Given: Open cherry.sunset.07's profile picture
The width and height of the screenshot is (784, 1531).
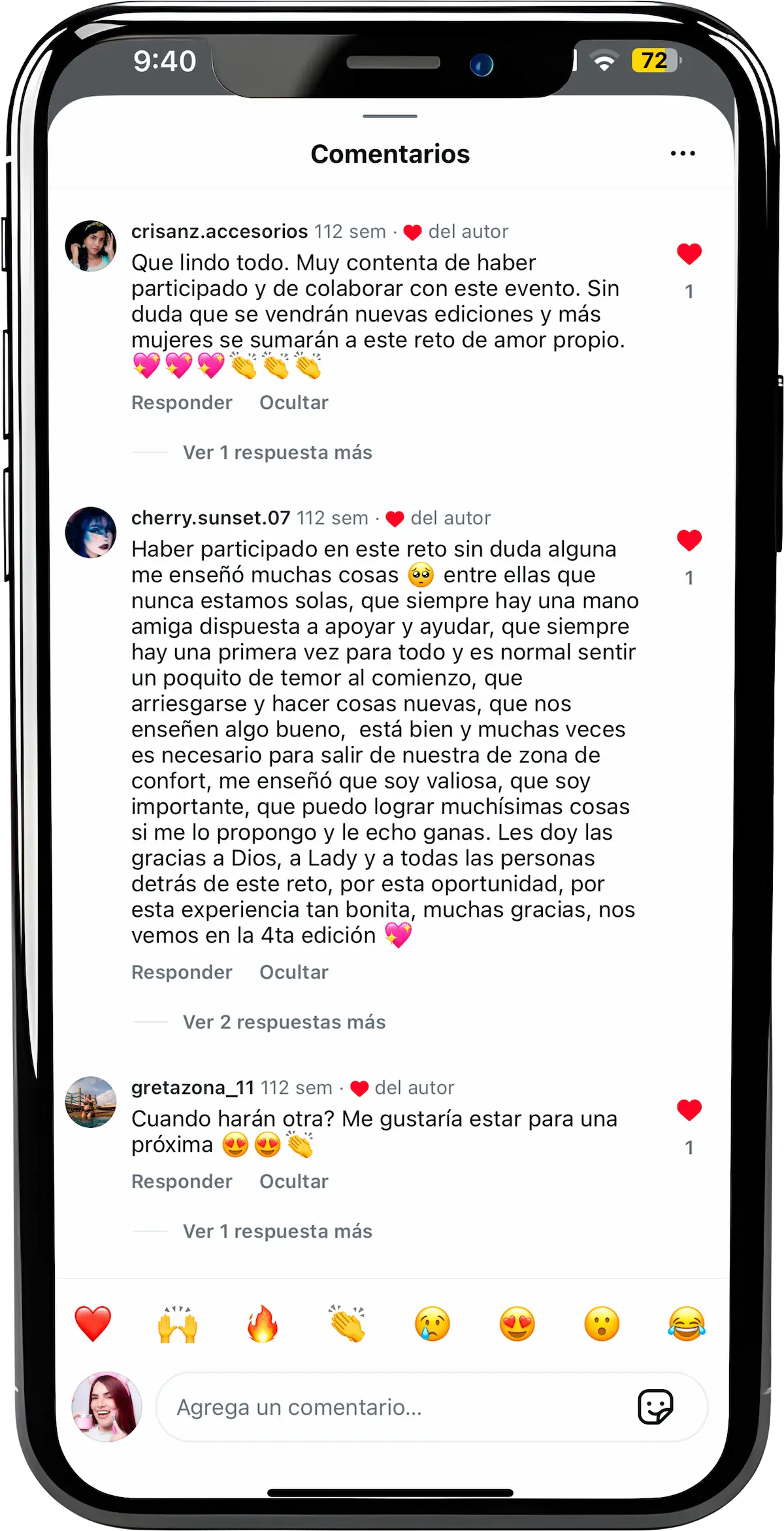Looking at the screenshot, I should [x=91, y=532].
